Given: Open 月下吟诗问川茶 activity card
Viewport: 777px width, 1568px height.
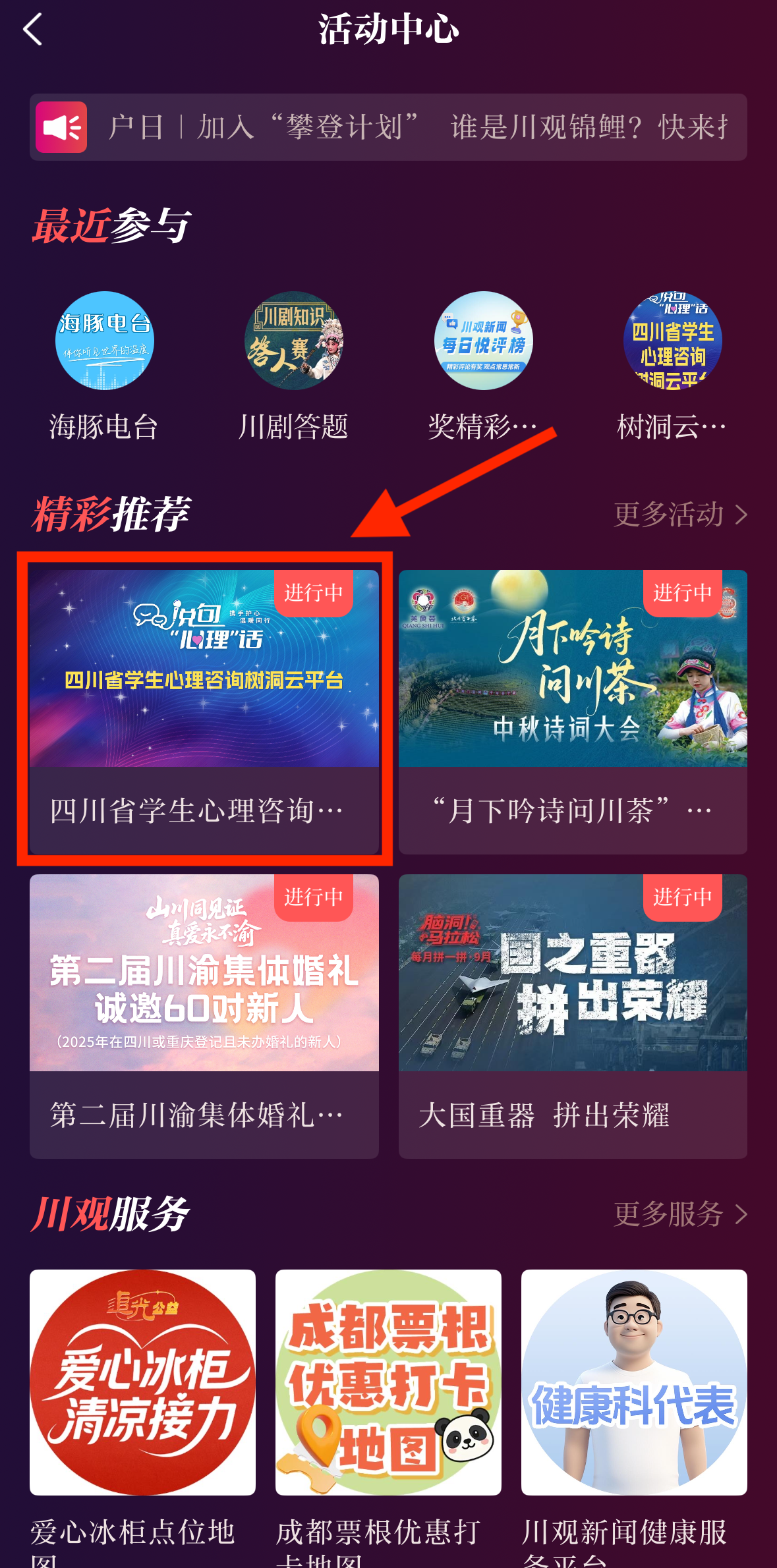Looking at the screenshot, I should click(572, 712).
